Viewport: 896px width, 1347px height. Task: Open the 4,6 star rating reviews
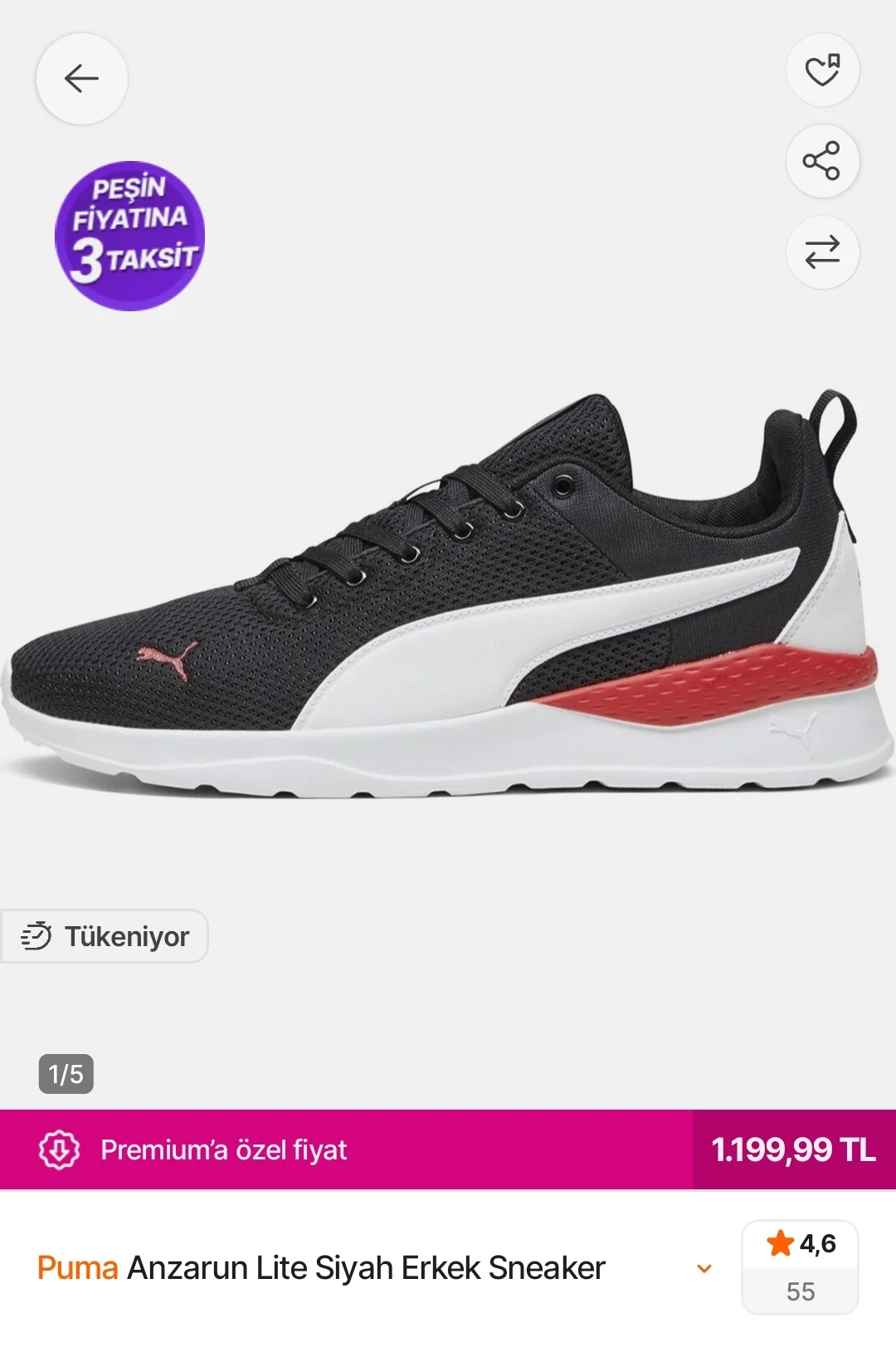point(800,1266)
